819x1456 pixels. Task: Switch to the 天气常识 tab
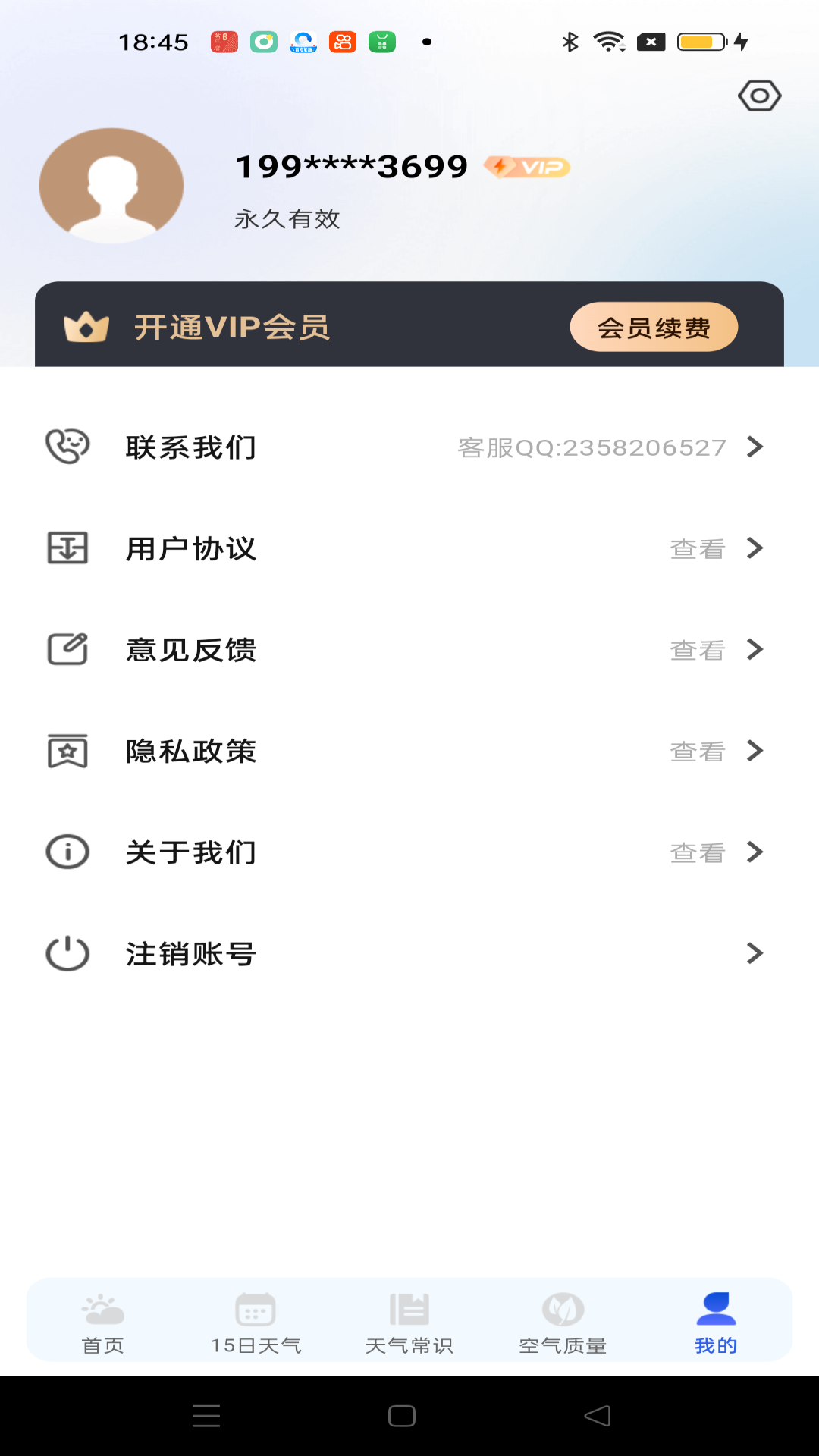tap(409, 1323)
